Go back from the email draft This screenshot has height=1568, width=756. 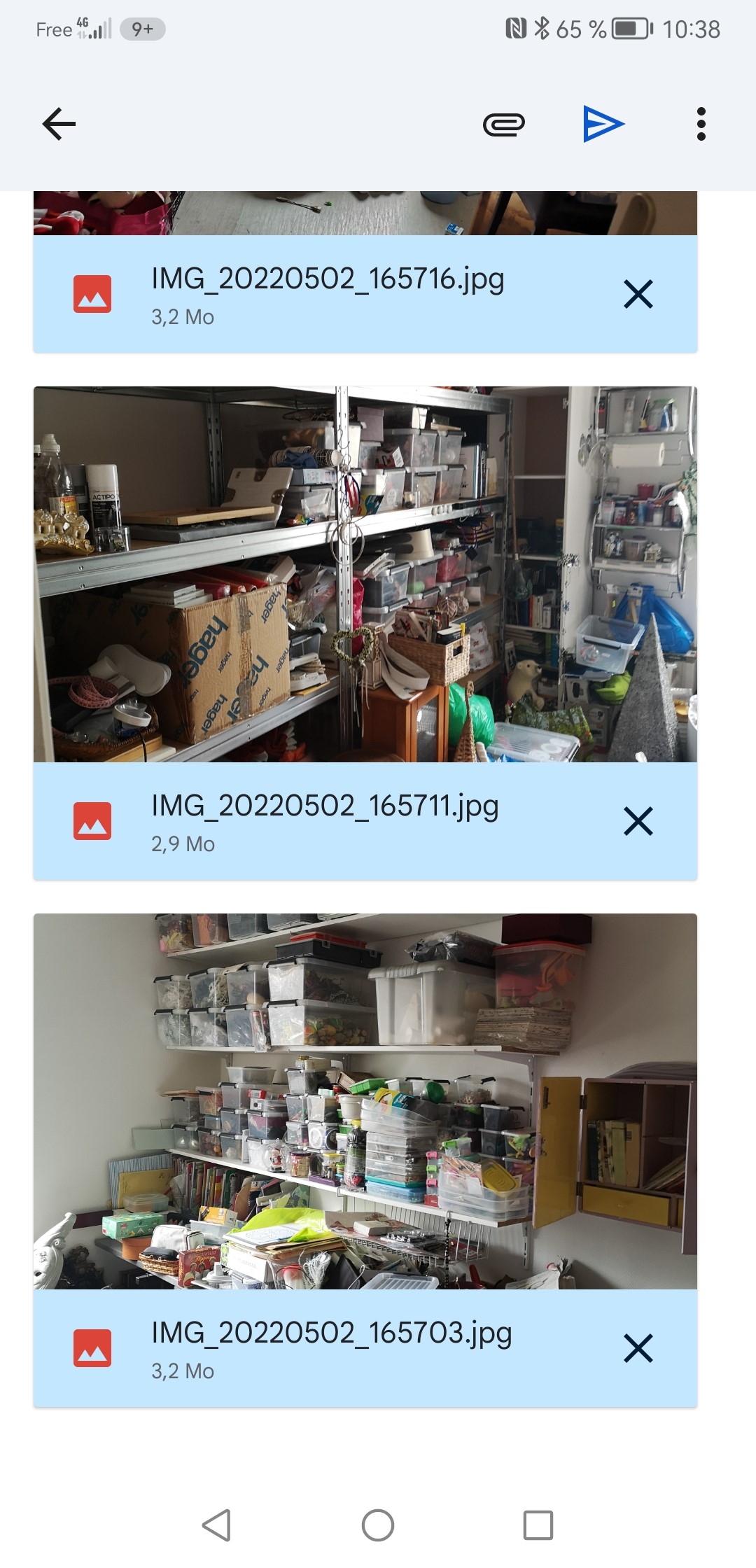click(59, 125)
